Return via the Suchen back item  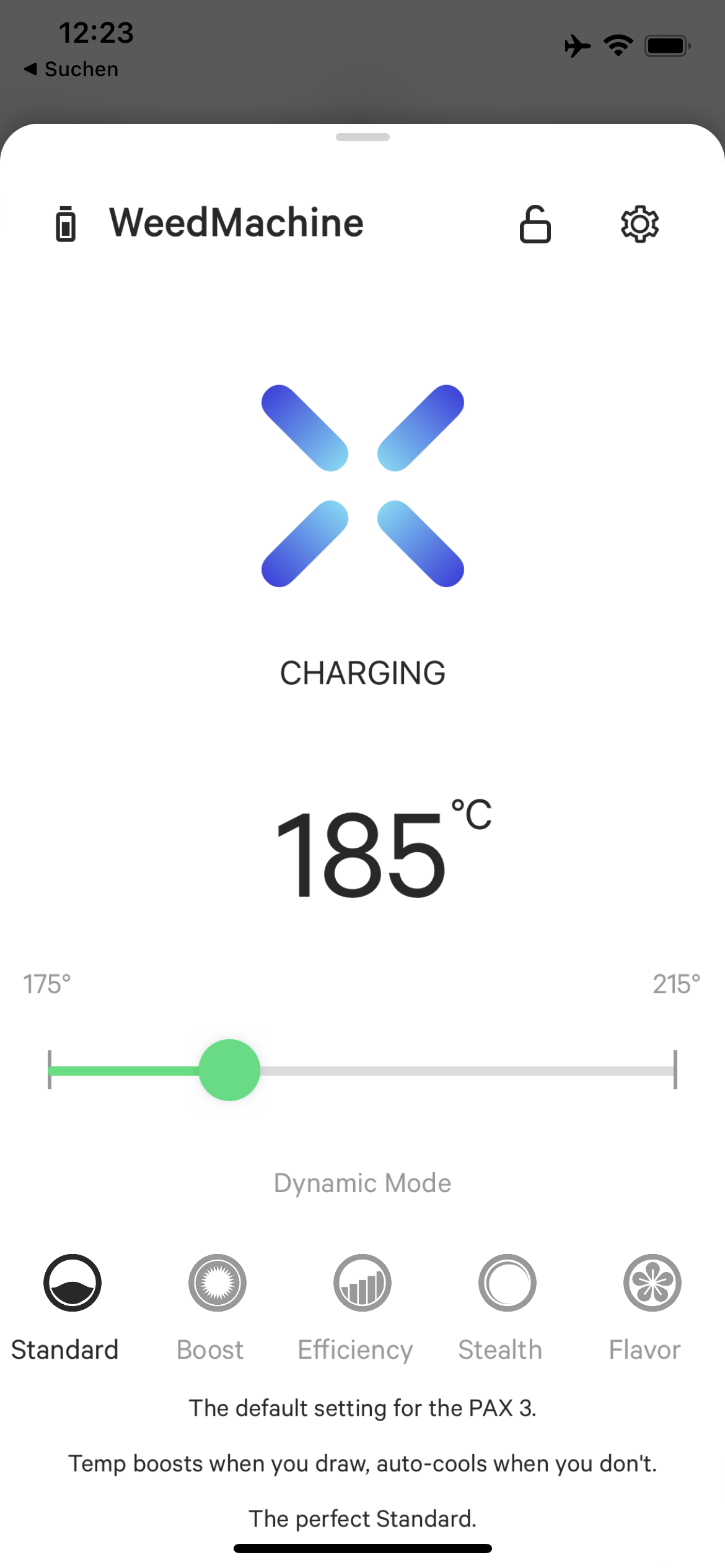click(x=72, y=68)
